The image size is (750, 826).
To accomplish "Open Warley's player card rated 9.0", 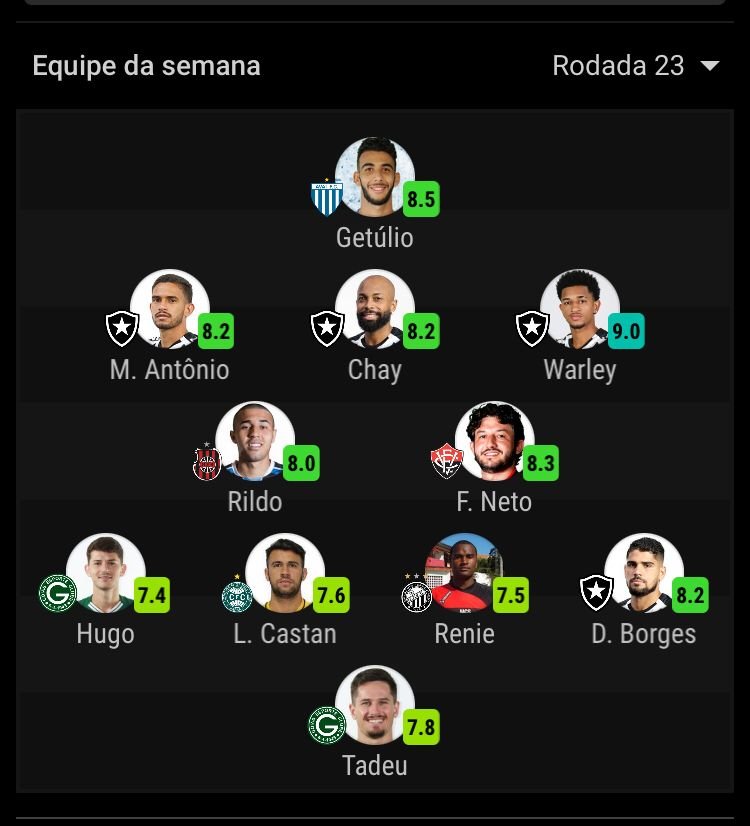I will coord(580,310).
